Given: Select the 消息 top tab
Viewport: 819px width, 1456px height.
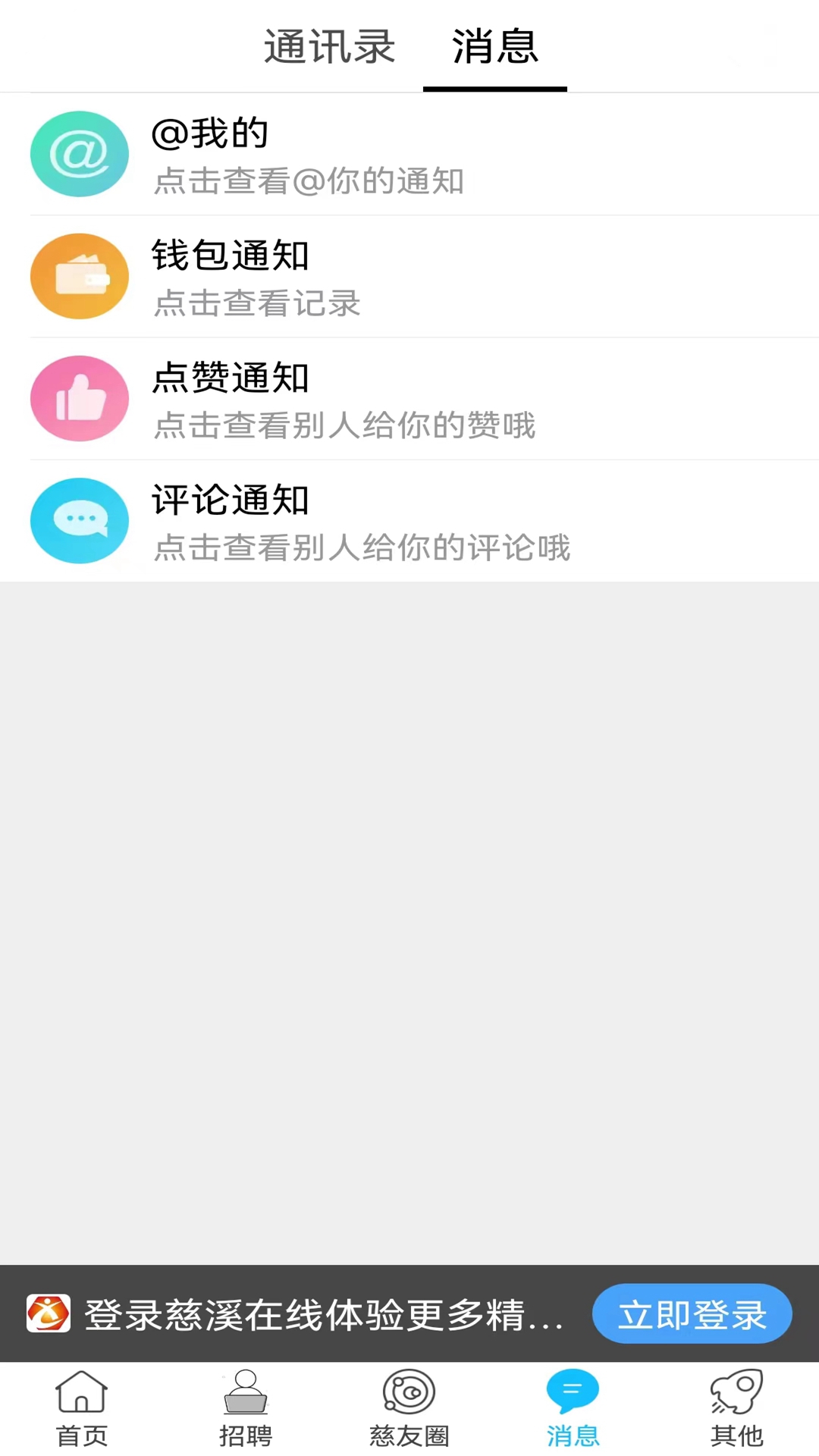Looking at the screenshot, I should [495, 47].
